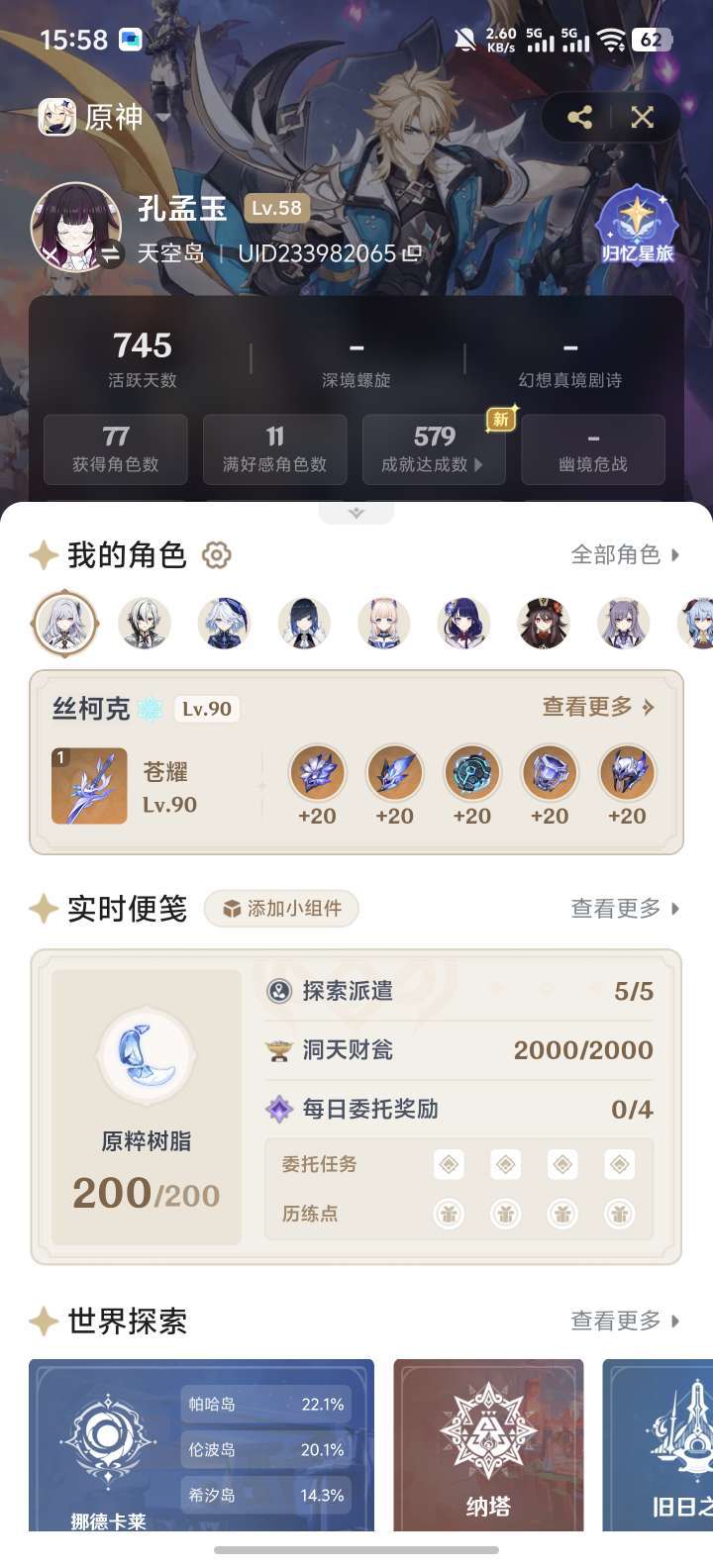Open the 原神 game switcher dropdown

pyautogui.click(x=100, y=118)
